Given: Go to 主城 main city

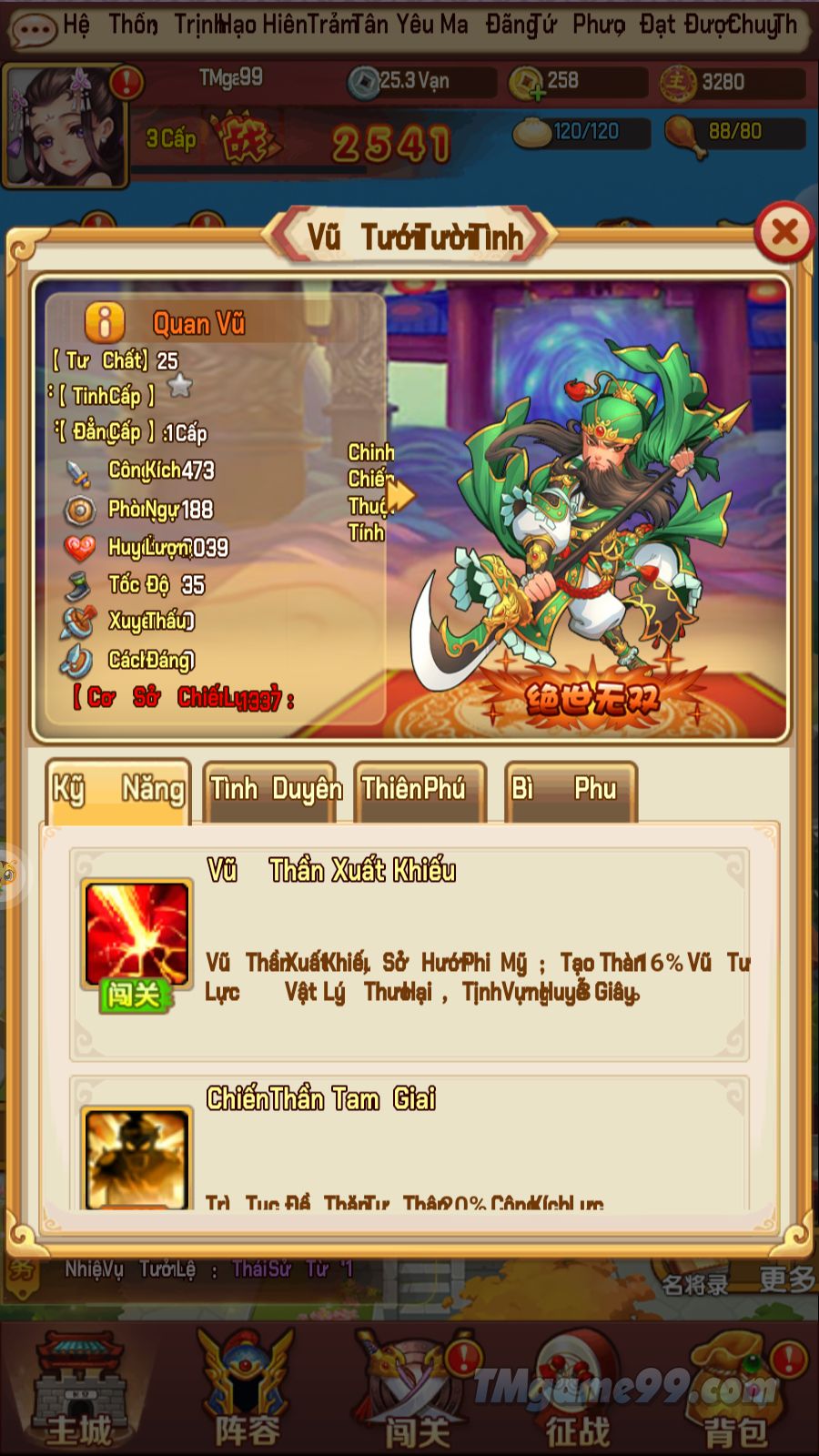Looking at the screenshot, I should point(80,1388).
